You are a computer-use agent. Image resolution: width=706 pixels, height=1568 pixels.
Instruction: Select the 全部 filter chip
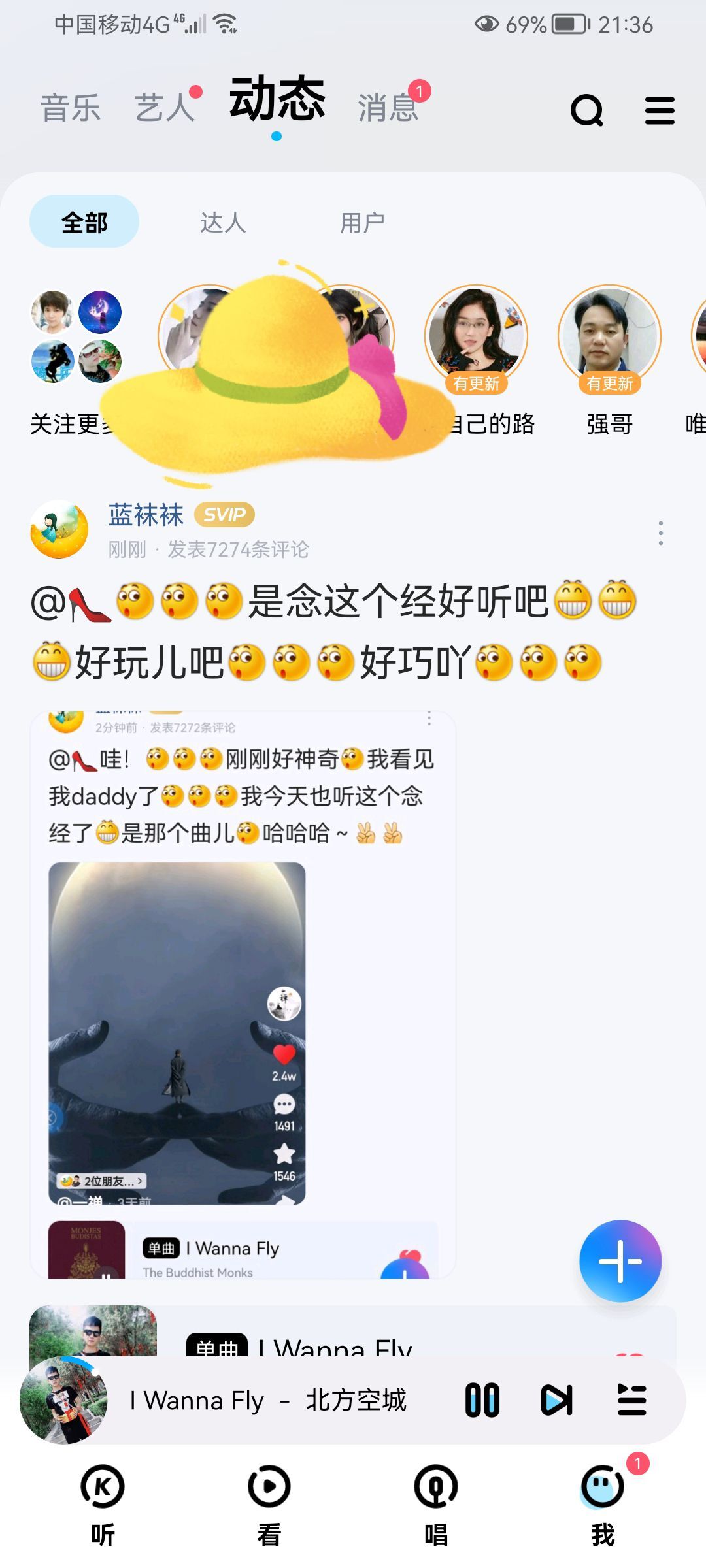click(x=84, y=222)
